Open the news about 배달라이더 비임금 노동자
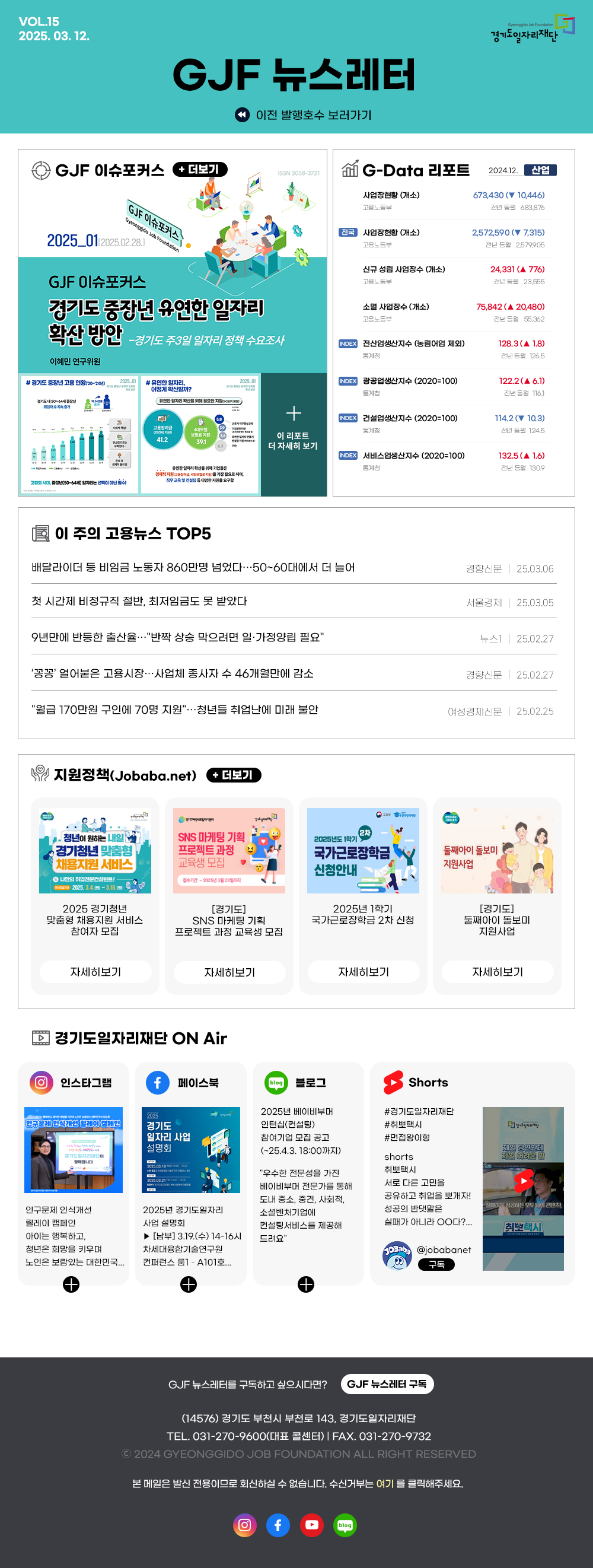 (193, 567)
